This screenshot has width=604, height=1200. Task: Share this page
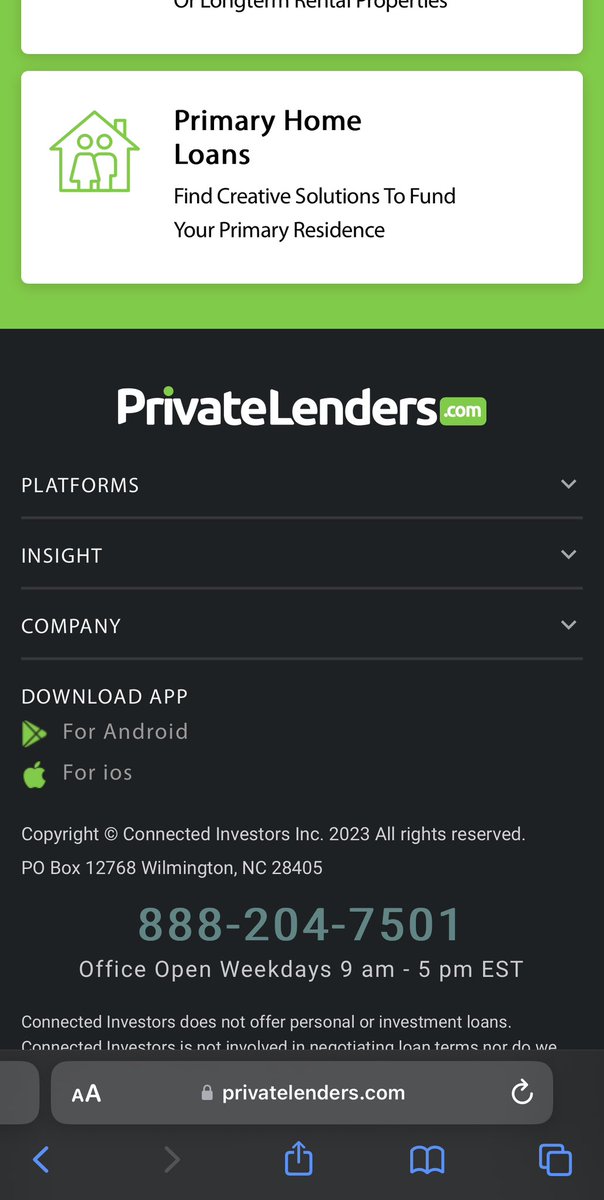coord(299,1160)
